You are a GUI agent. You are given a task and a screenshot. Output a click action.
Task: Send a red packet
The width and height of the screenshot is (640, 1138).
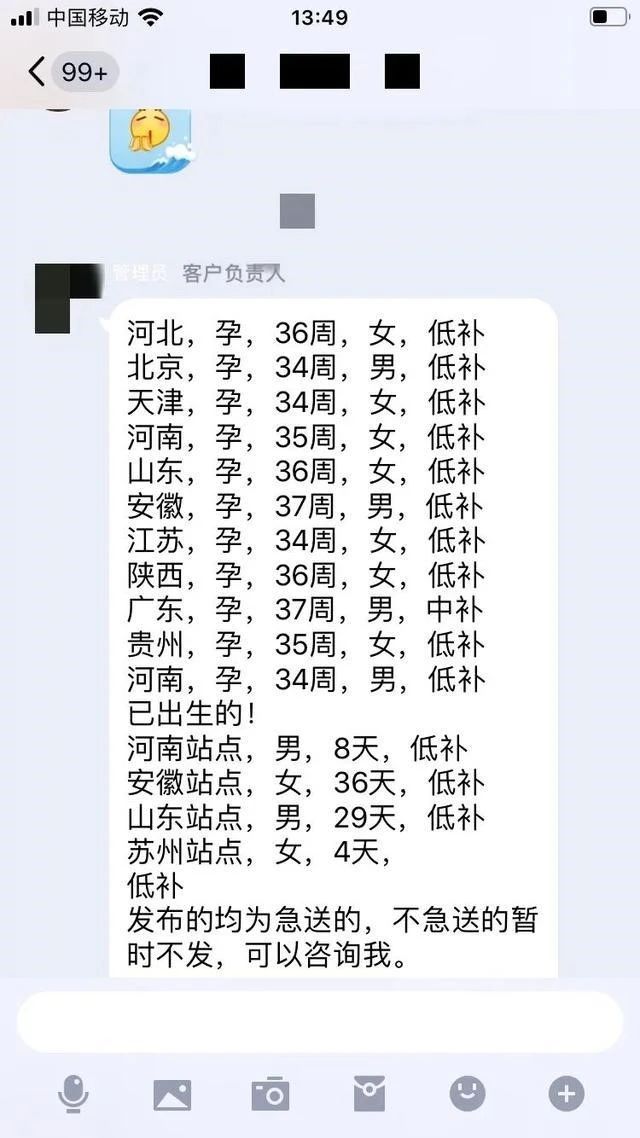pyautogui.click(x=369, y=1094)
